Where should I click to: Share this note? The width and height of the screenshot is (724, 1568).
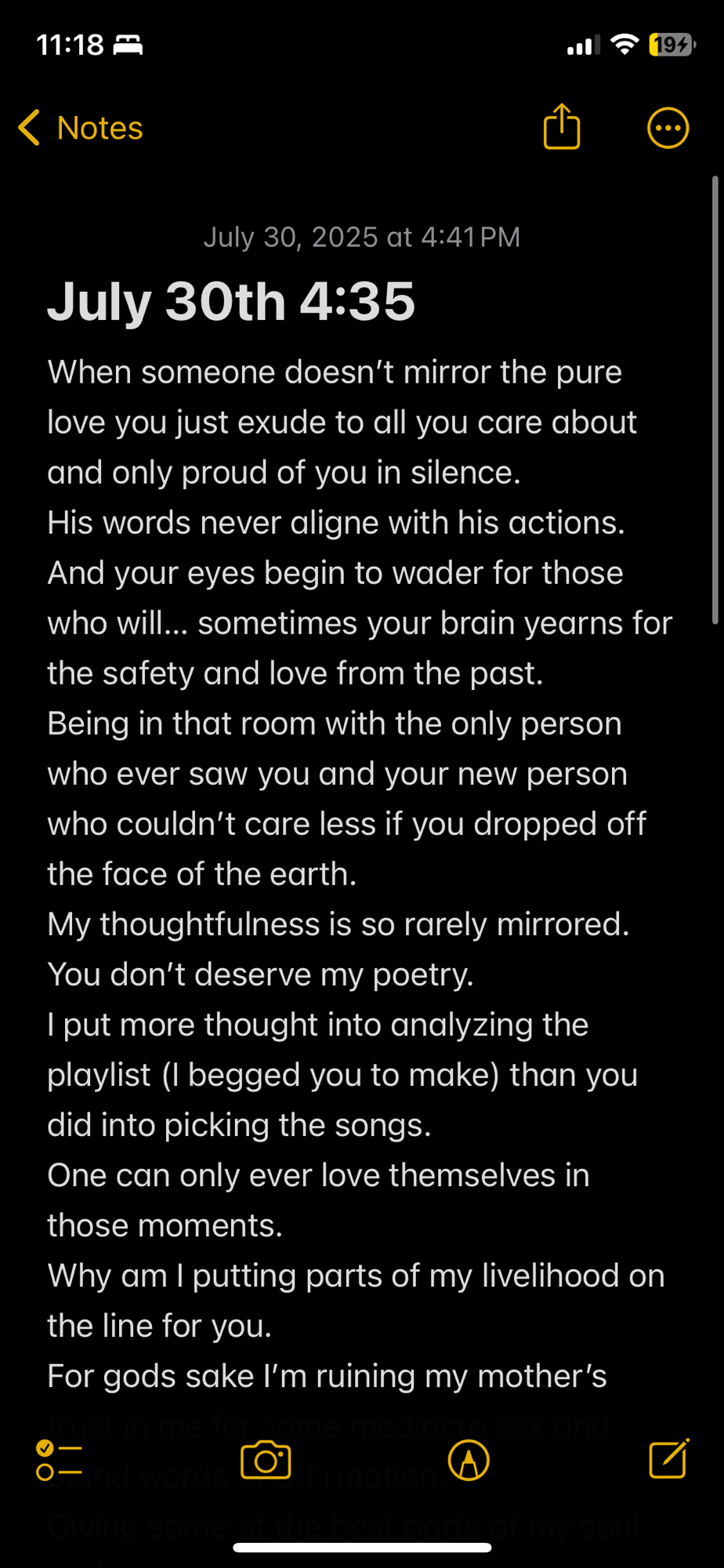562,127
